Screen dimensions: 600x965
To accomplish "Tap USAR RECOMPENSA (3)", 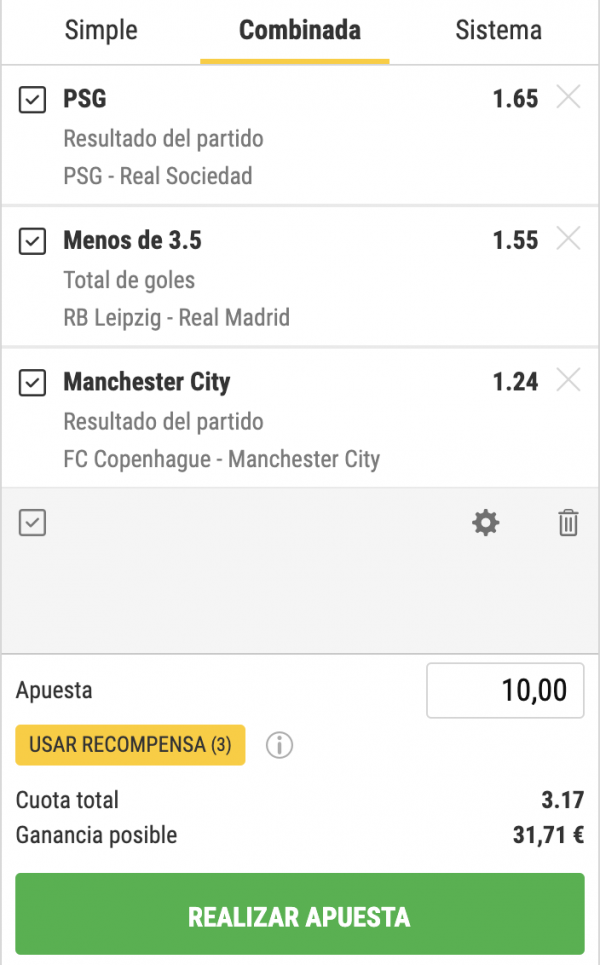I will click(x=130, y=745).
